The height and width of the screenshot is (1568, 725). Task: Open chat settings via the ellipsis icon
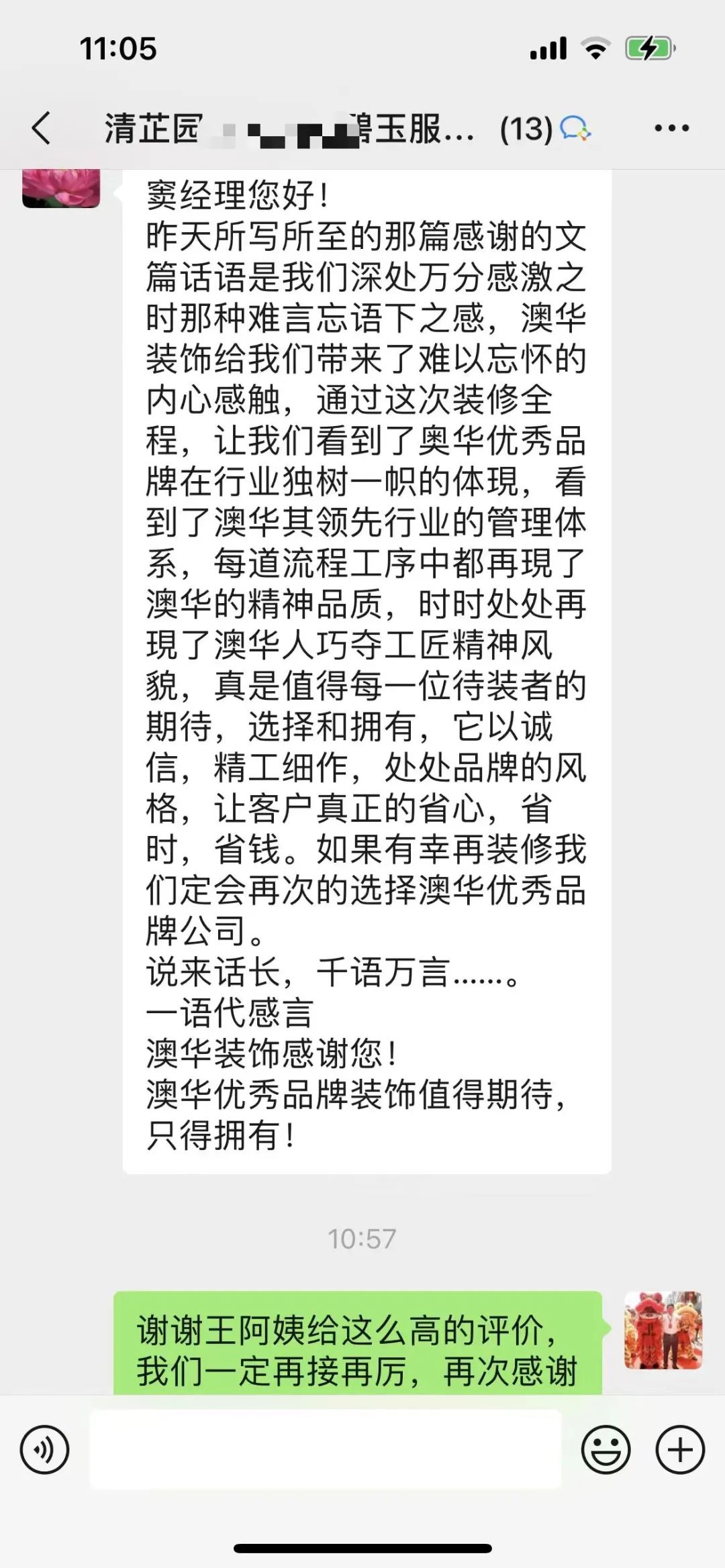point(671,127)
